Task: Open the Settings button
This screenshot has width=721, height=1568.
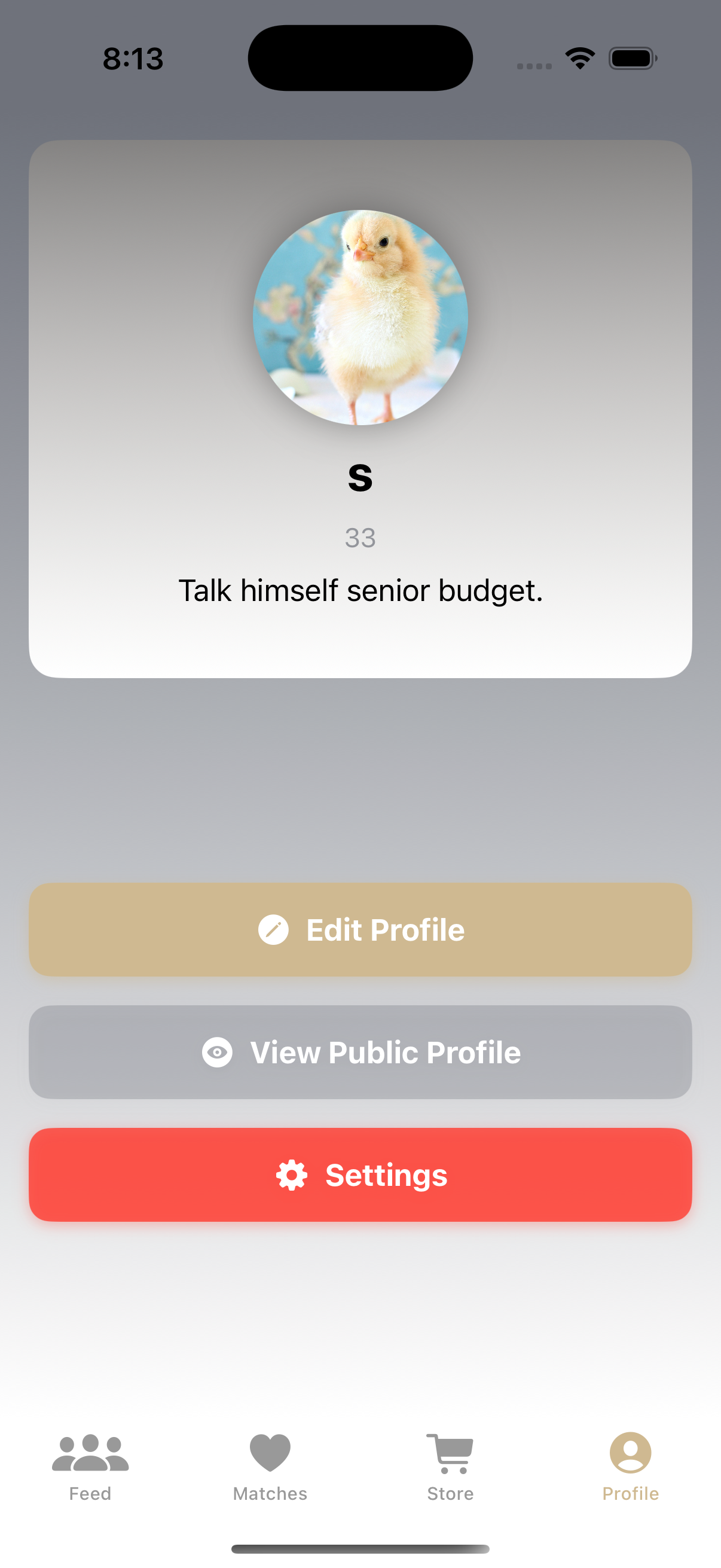Action: tap(360, 1174)
